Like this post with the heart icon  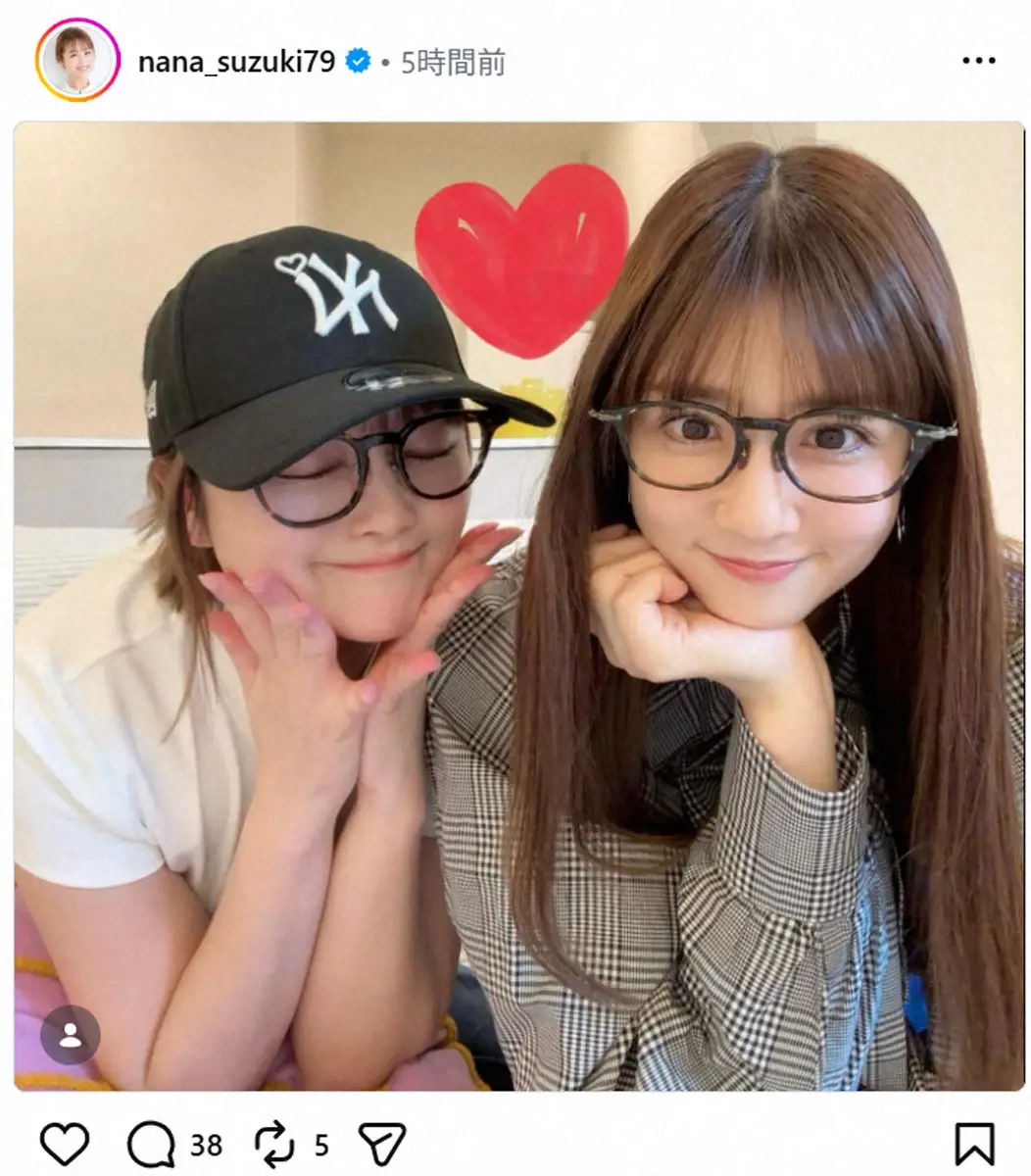pos(65,1144)
